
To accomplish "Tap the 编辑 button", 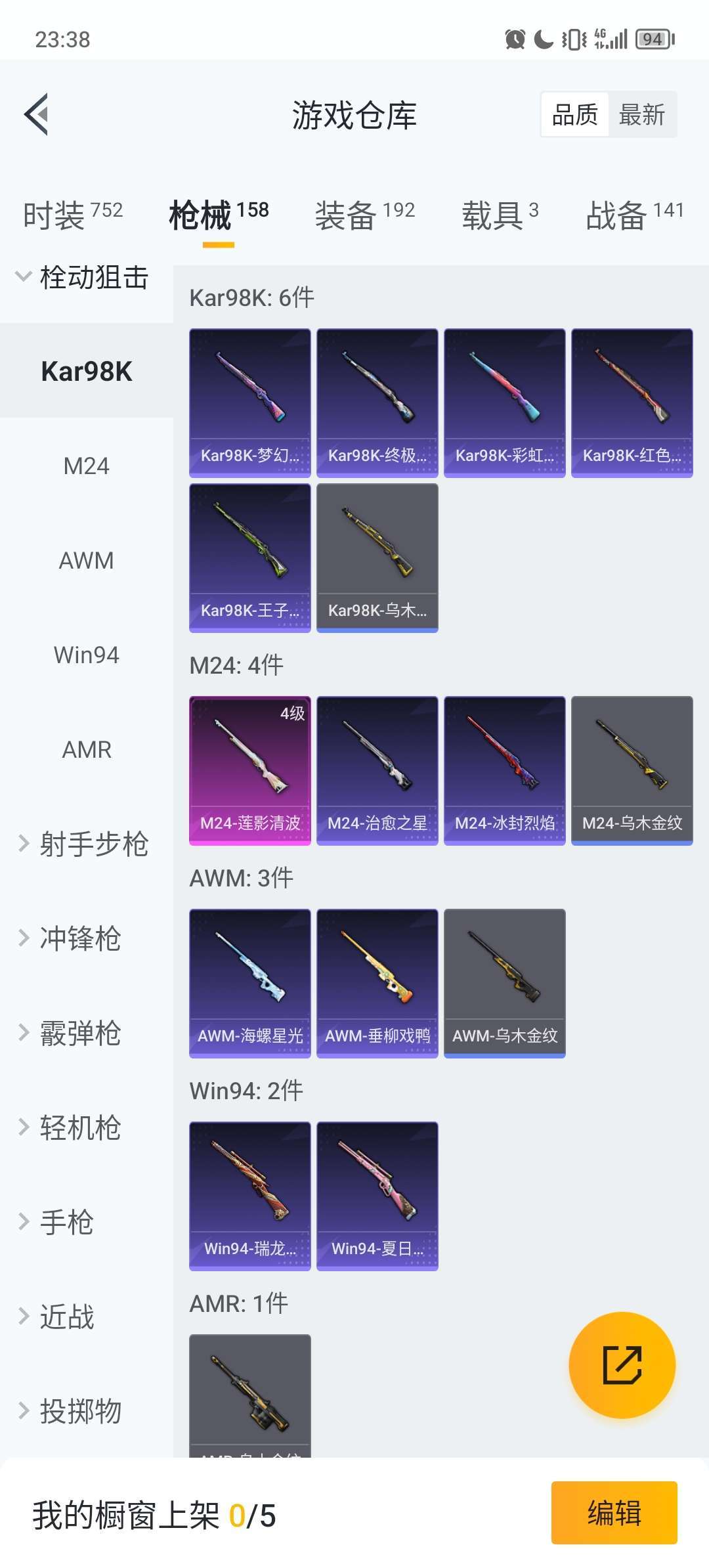I will [613, 1512].
